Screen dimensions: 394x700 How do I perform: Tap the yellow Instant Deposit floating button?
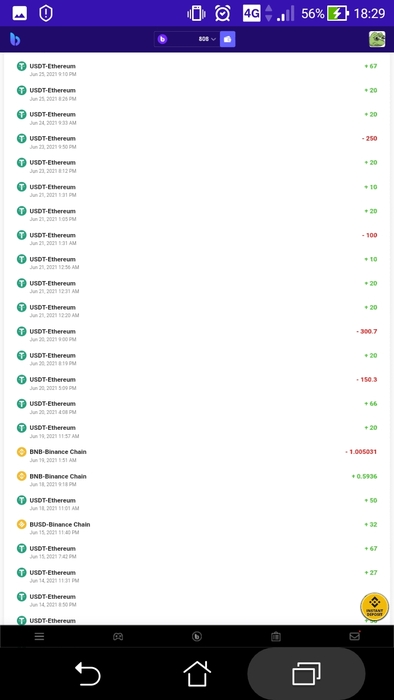[x=374, y=606]
